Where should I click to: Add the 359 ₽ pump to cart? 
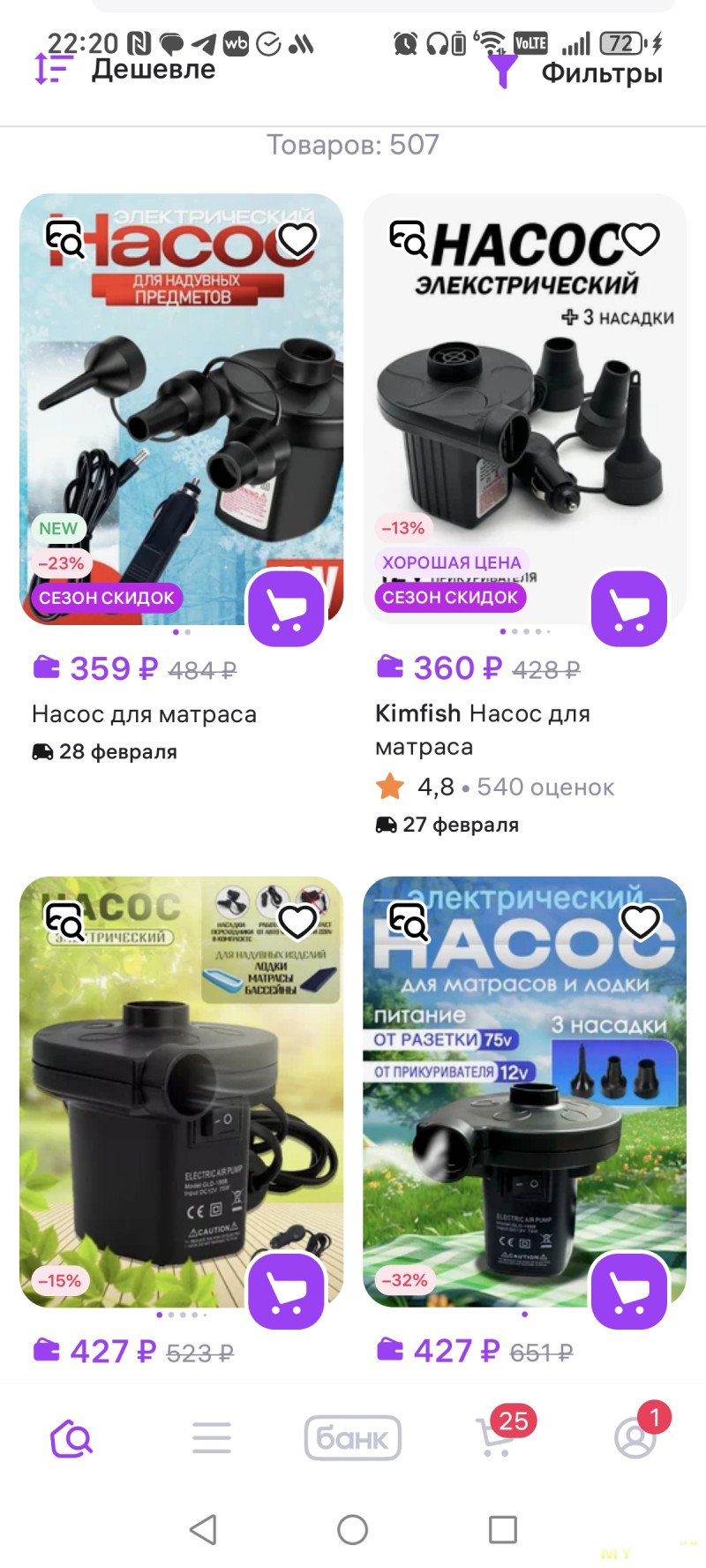286,608
